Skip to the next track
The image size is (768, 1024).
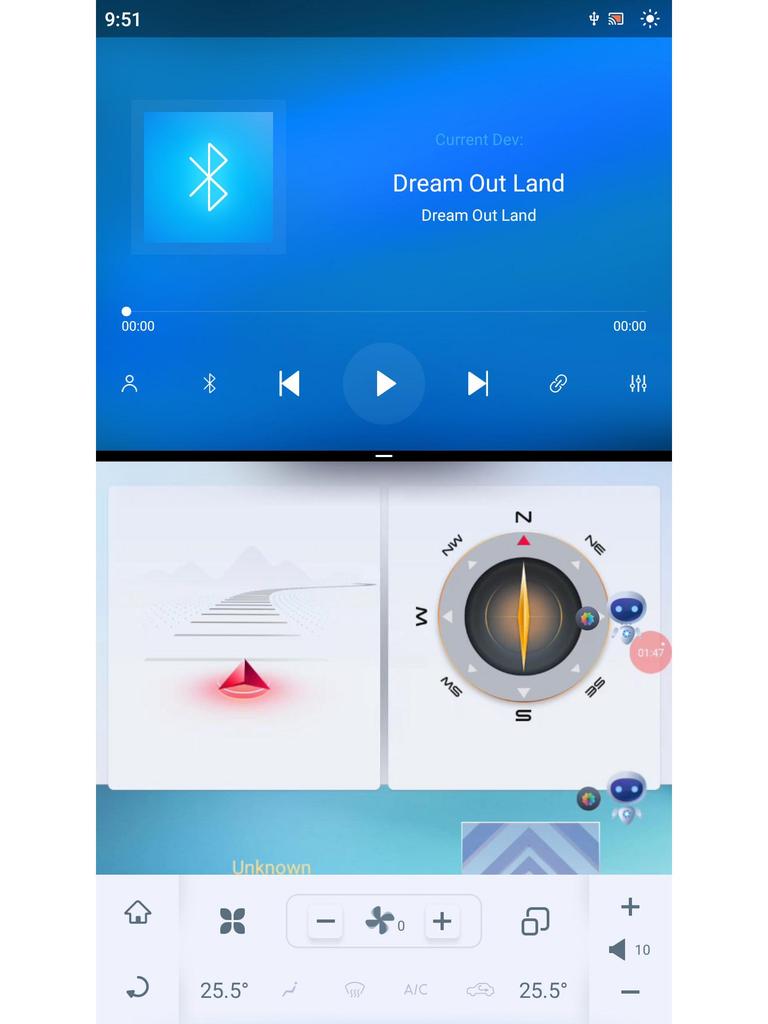pyautogui.click(x=478, y=383)
